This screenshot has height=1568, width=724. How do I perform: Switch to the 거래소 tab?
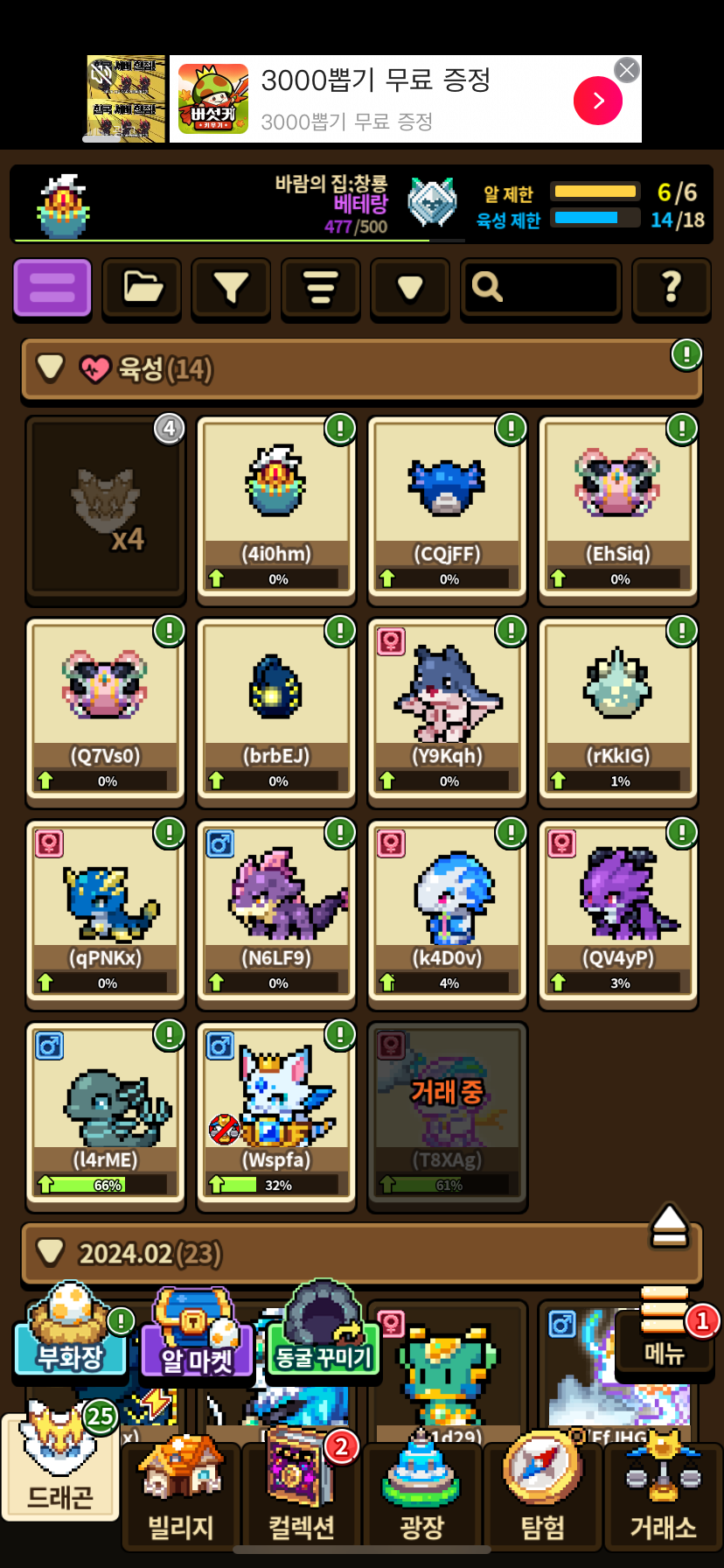click(x=663, y=1501)
